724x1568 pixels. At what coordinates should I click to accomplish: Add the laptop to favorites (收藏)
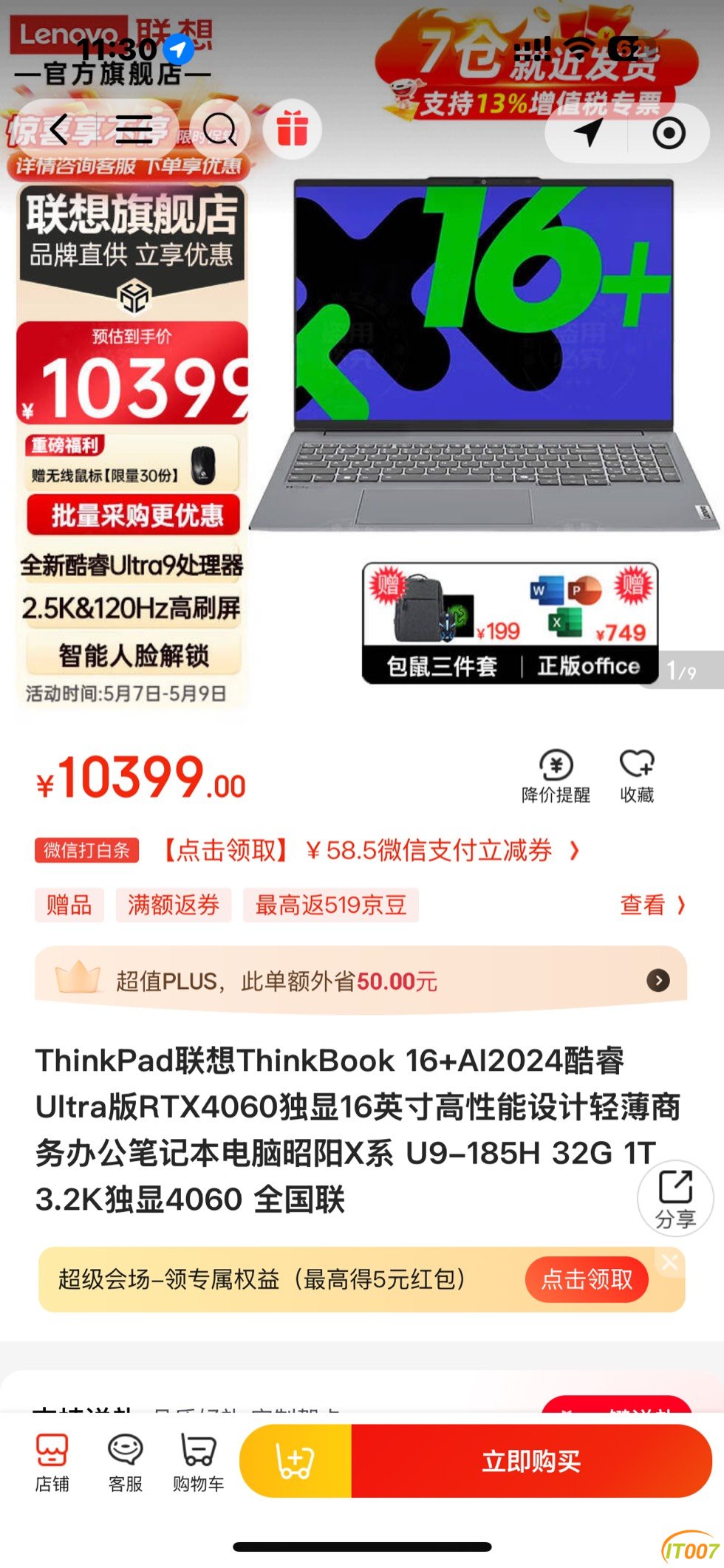(637, 776)
